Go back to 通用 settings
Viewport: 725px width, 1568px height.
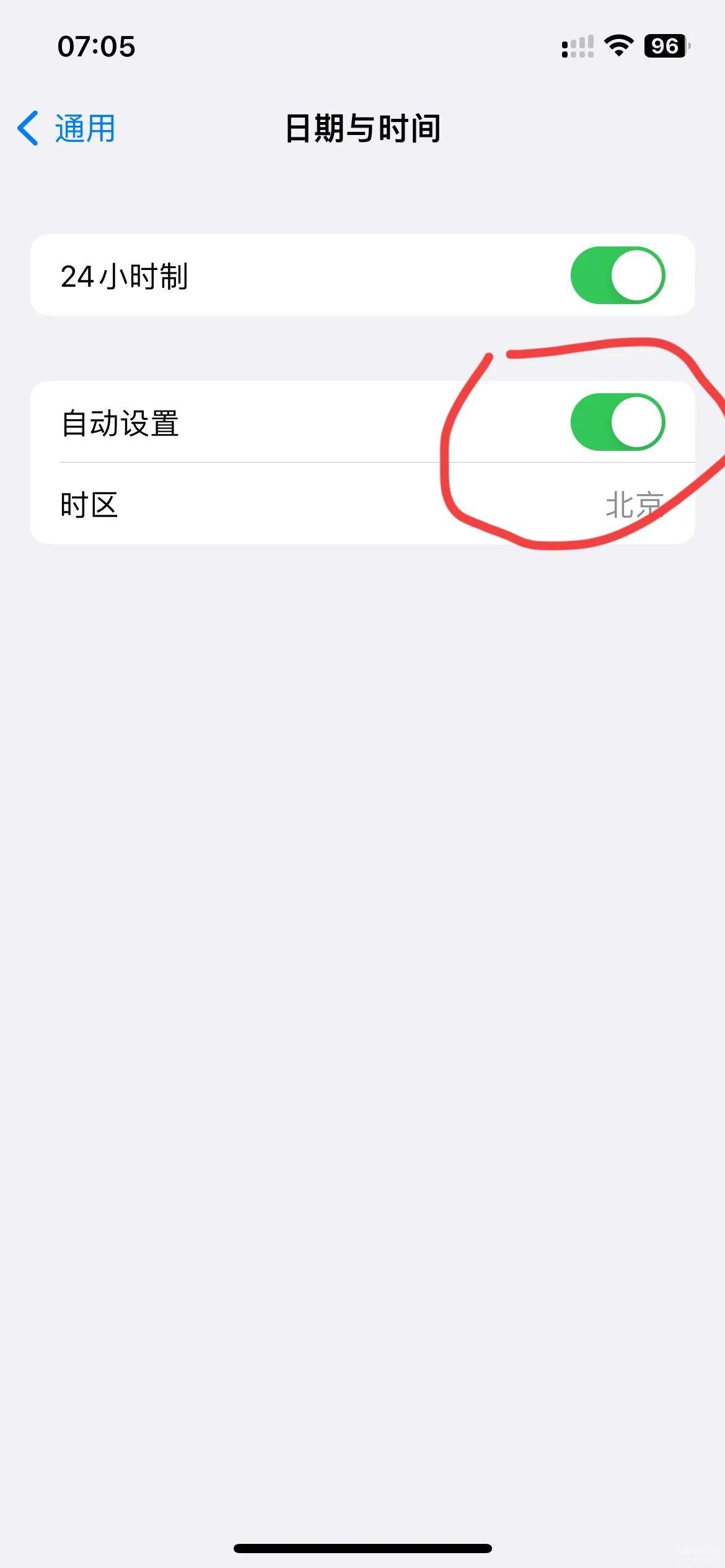66,129
